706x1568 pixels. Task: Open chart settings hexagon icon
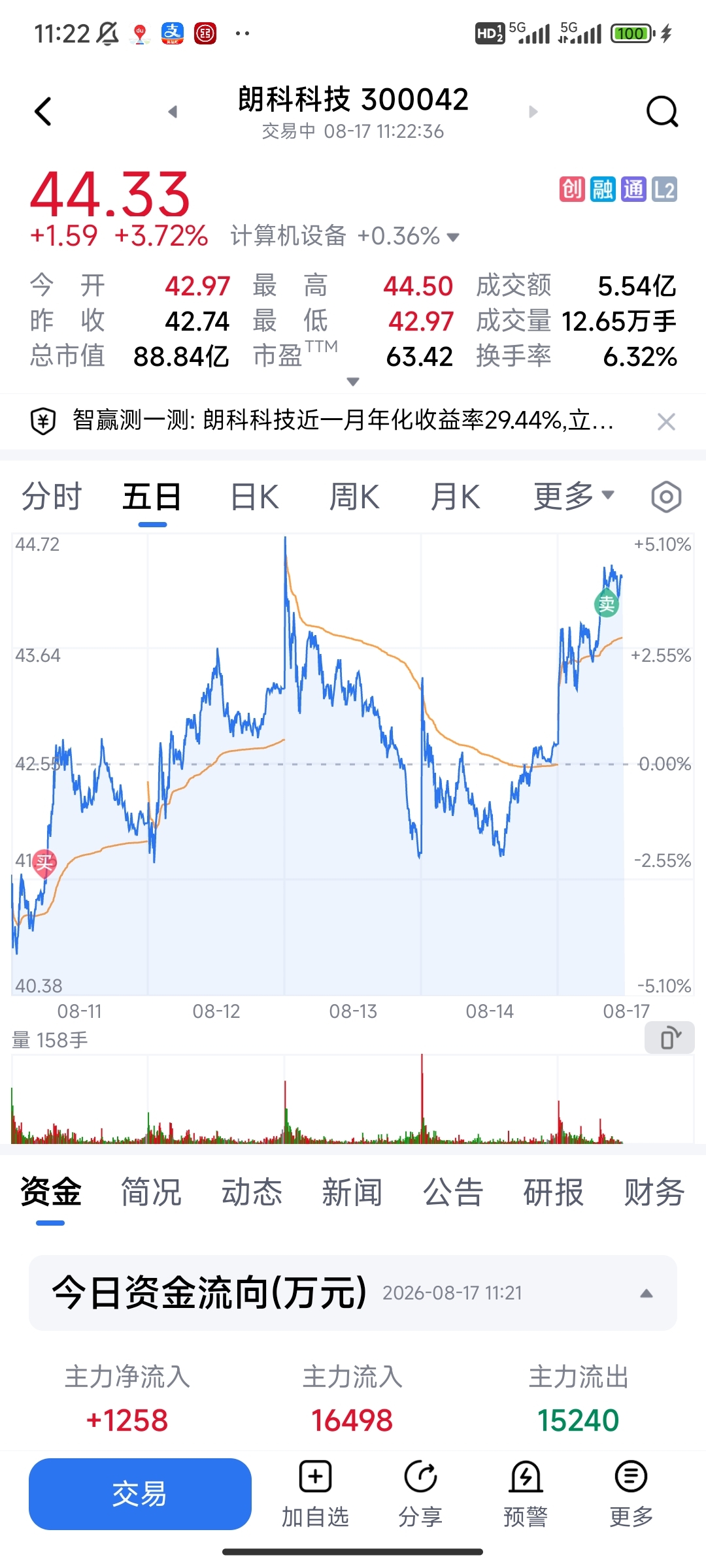pos(666,497)
